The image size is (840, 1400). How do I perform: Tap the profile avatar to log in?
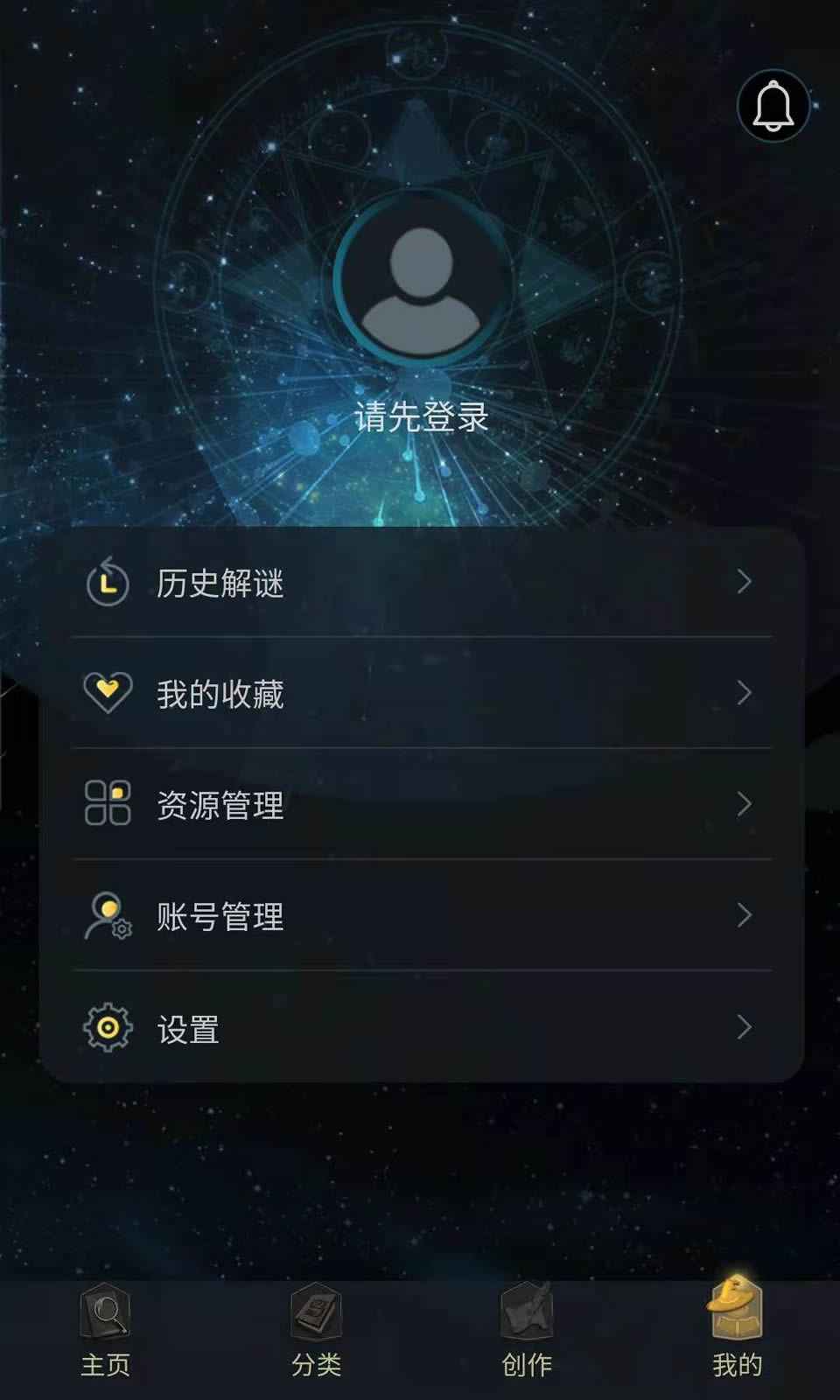421,282
